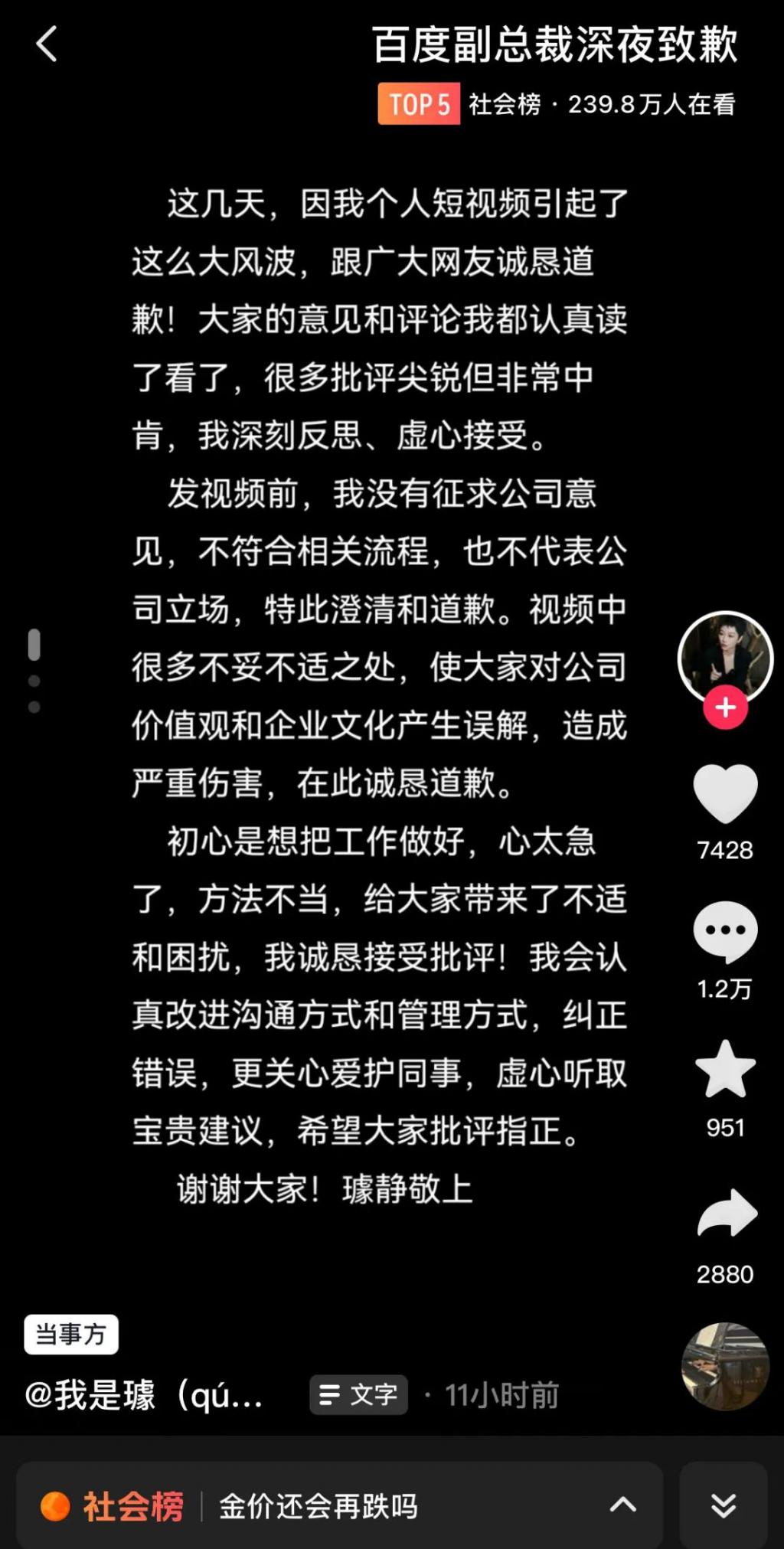Expand the 社会榜 bar with the up chevron
The width and height of the screenshot is (784, 1549).
pos(622,1505)
